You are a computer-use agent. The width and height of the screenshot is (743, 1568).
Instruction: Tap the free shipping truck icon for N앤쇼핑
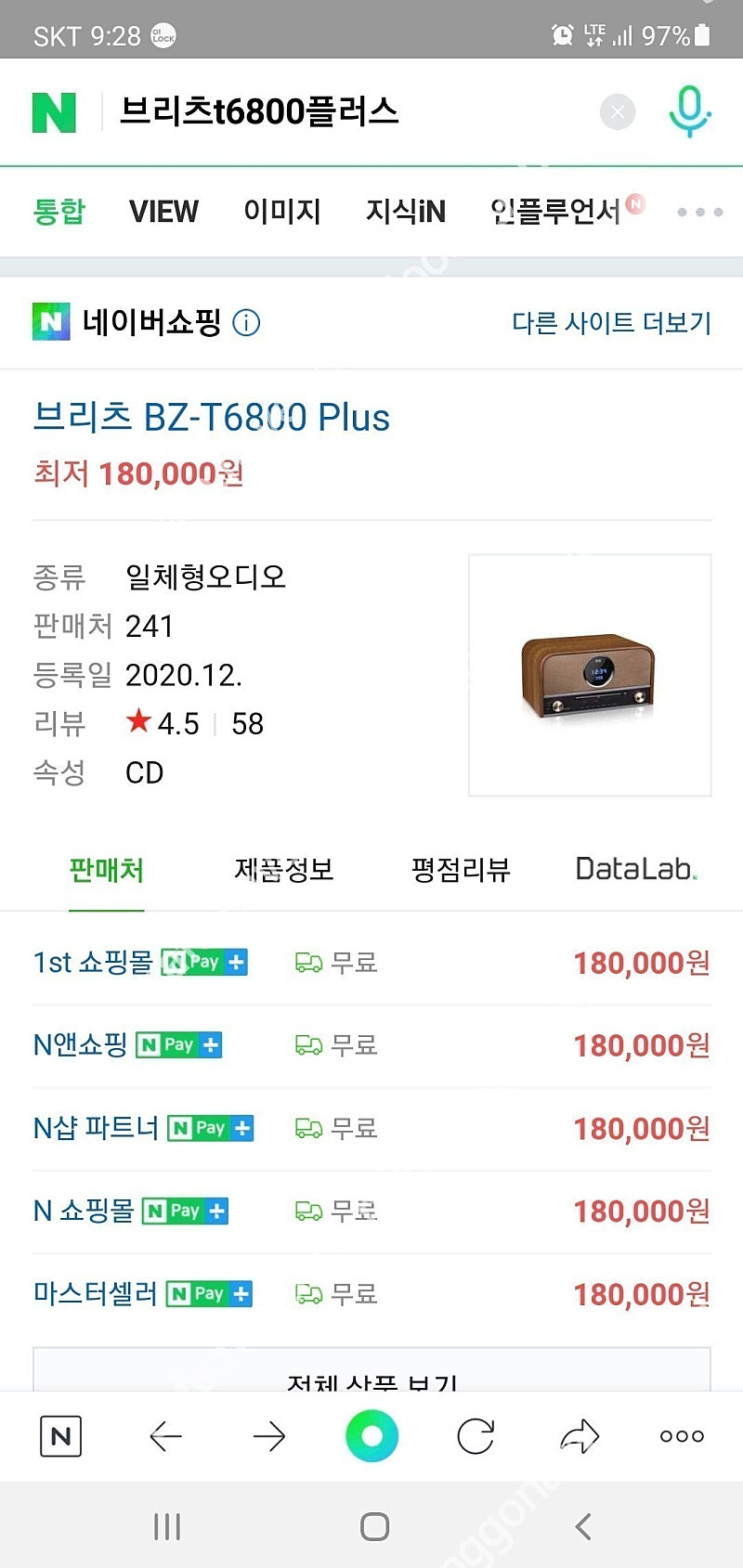308,1044
